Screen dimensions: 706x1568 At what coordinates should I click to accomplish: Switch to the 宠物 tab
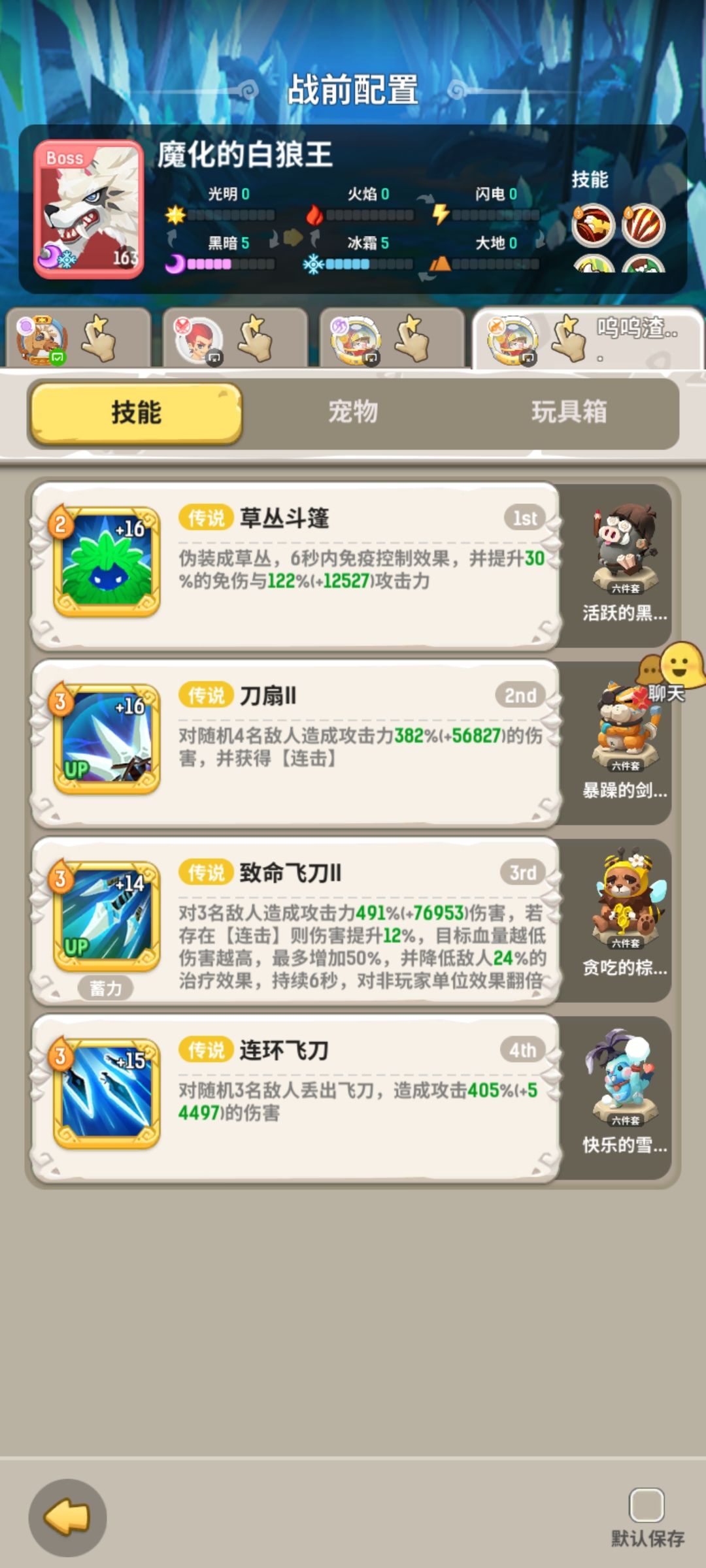coord(353,412)
